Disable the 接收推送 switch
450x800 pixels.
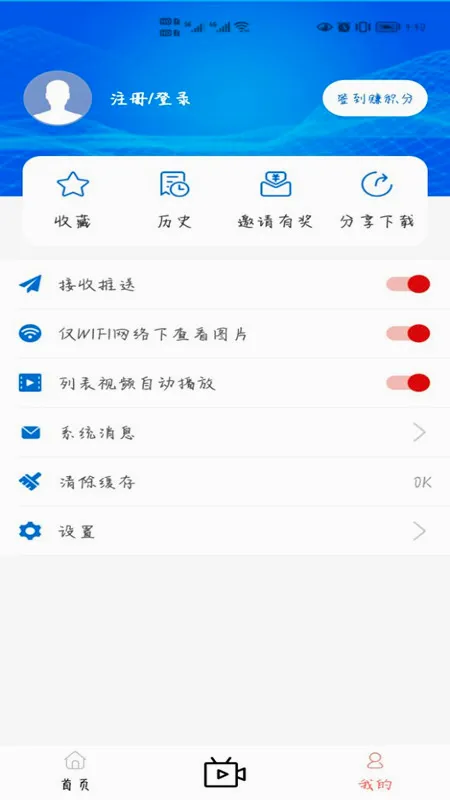(408, 284)
